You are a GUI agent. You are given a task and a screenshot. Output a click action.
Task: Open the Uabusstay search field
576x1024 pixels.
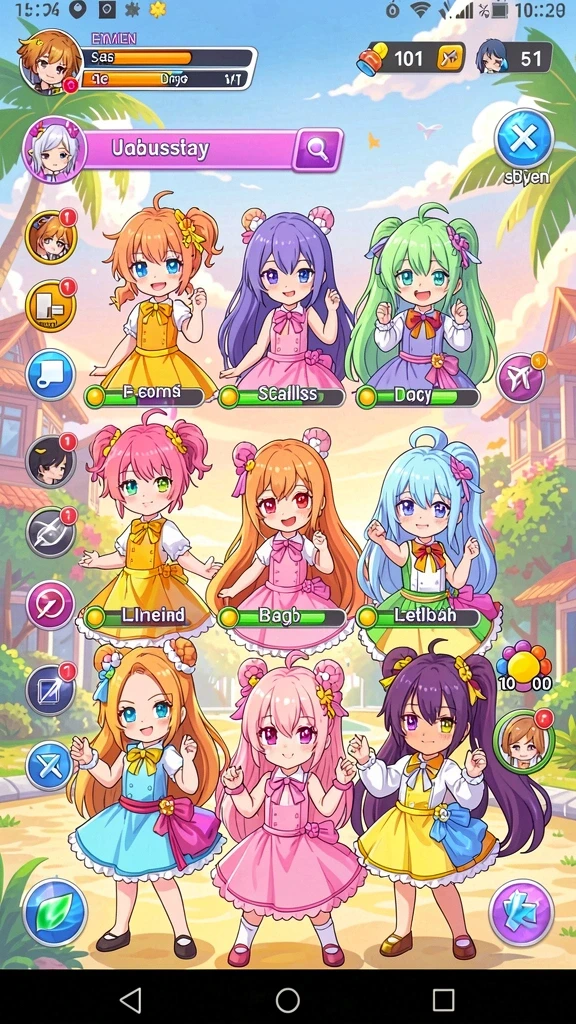[x=189, y=150]
